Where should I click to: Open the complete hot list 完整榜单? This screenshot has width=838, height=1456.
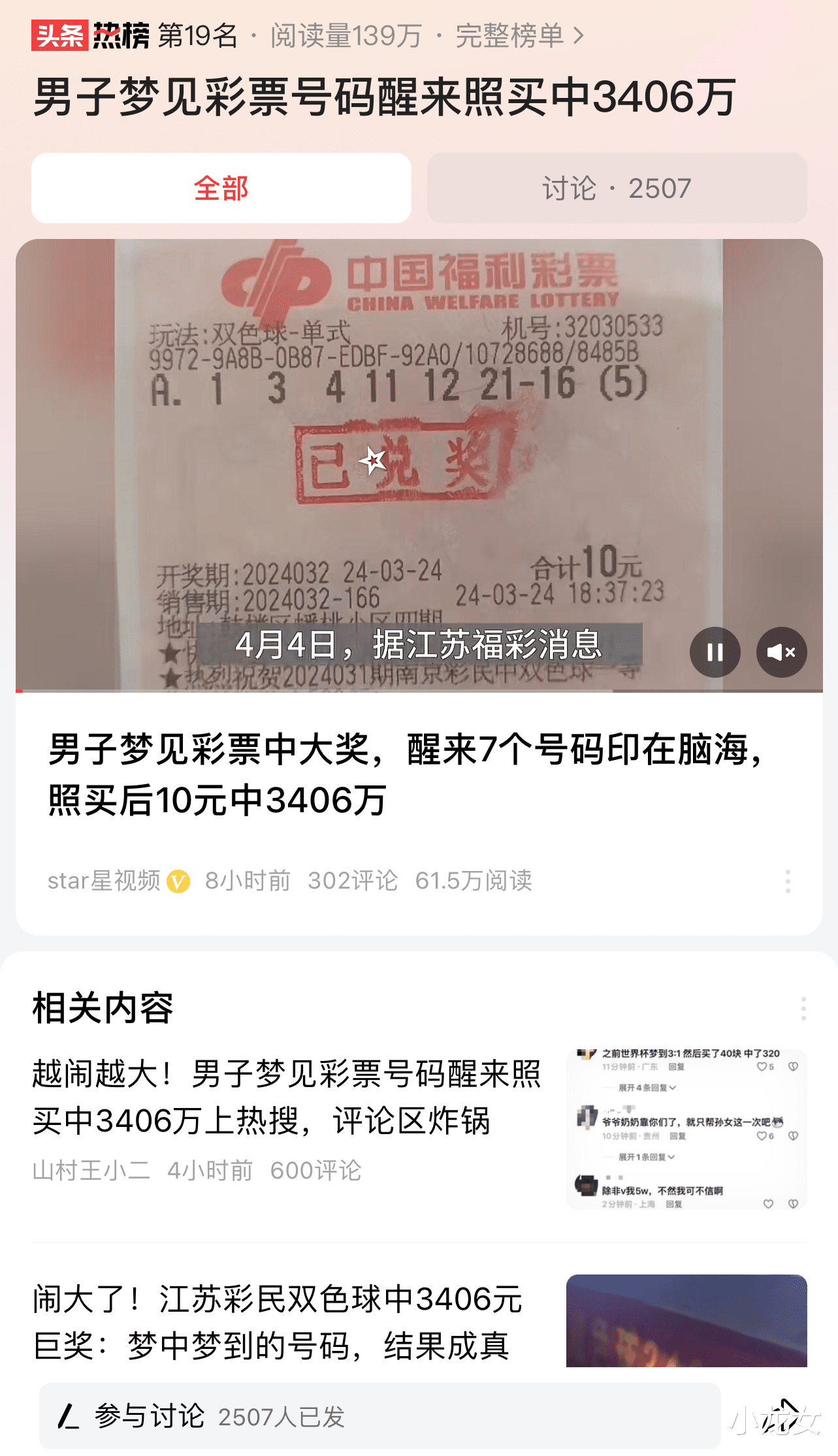point(519,36)
